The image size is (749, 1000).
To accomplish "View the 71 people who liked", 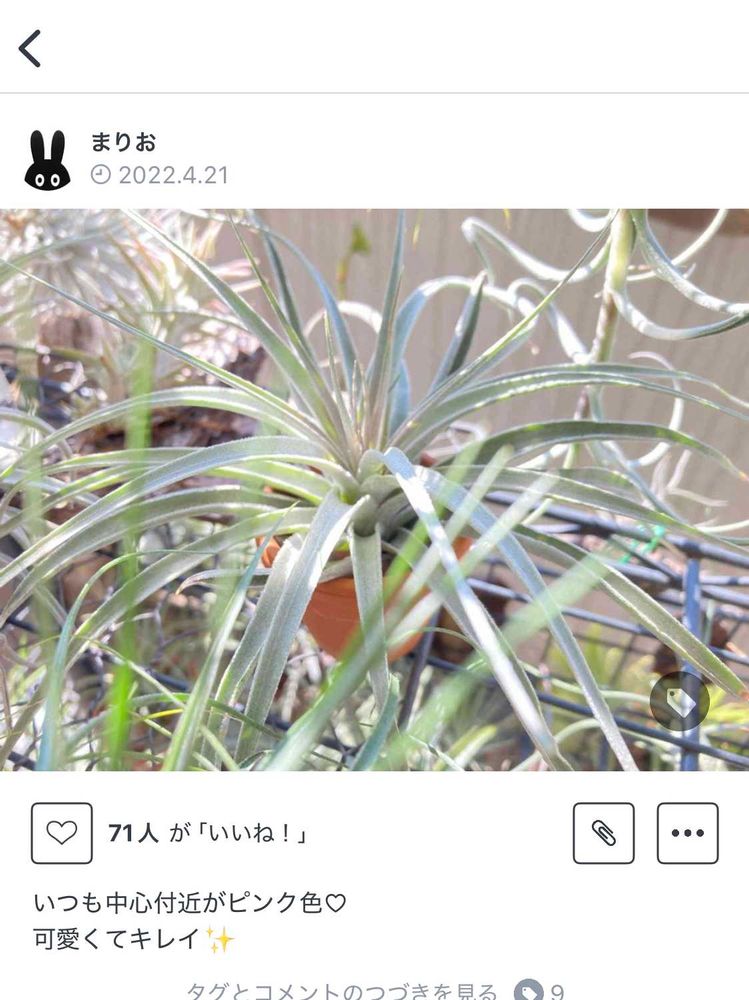I will pos(207,833).
